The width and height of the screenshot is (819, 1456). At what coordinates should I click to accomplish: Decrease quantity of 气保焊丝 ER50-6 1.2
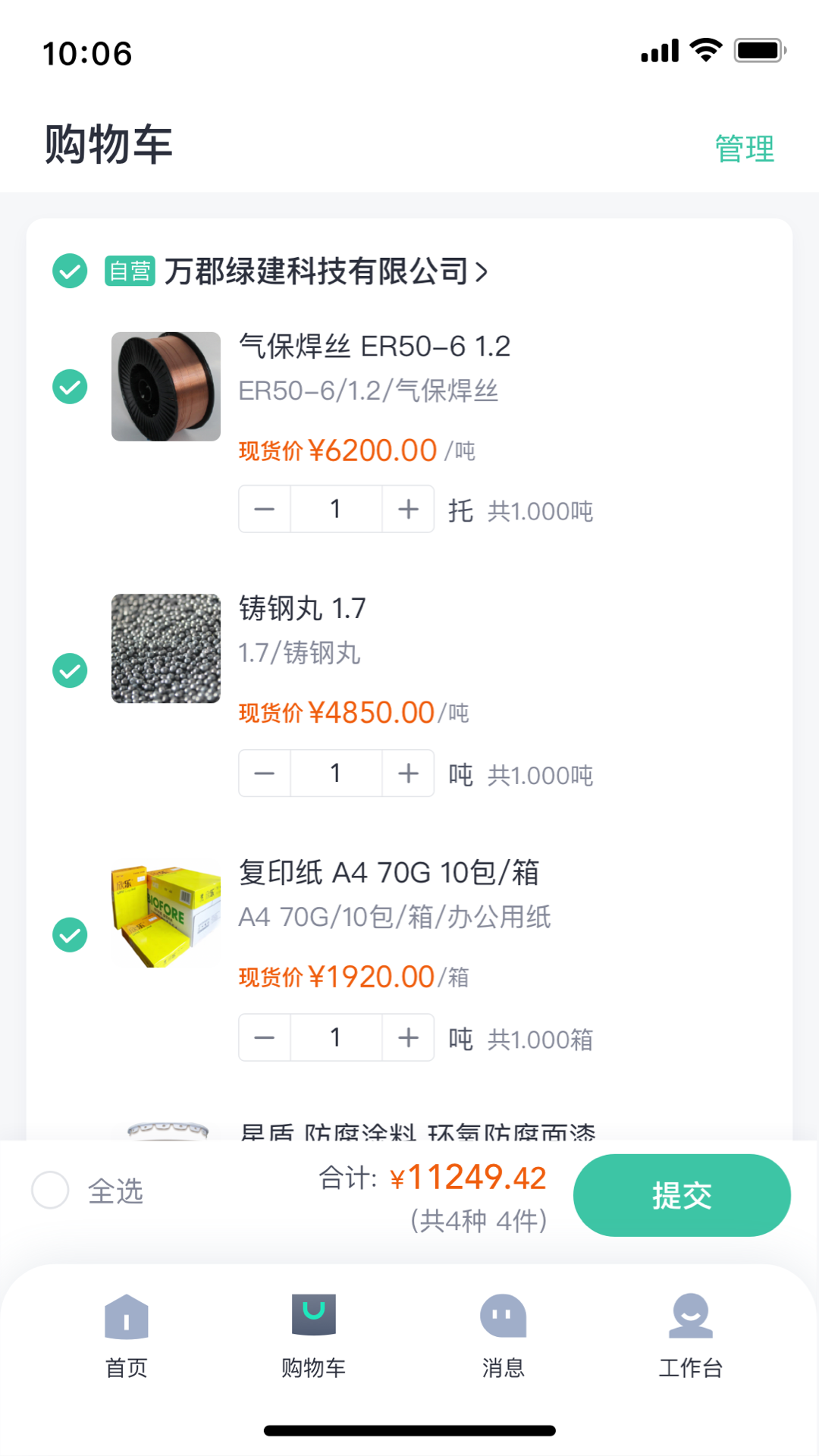pyautogui.click(x=265, y=509)
